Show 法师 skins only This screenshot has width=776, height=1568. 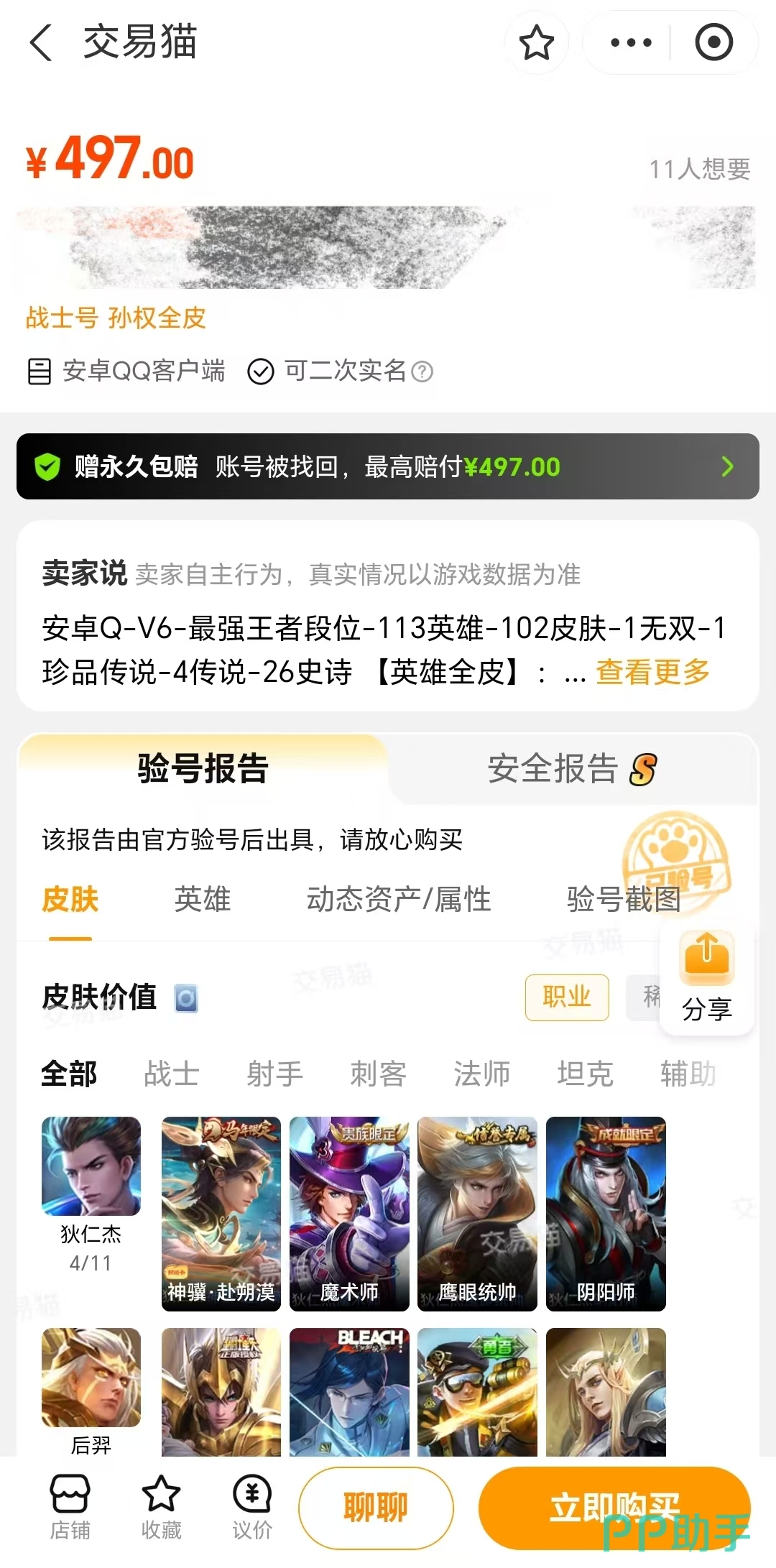tap(482, 1074)
